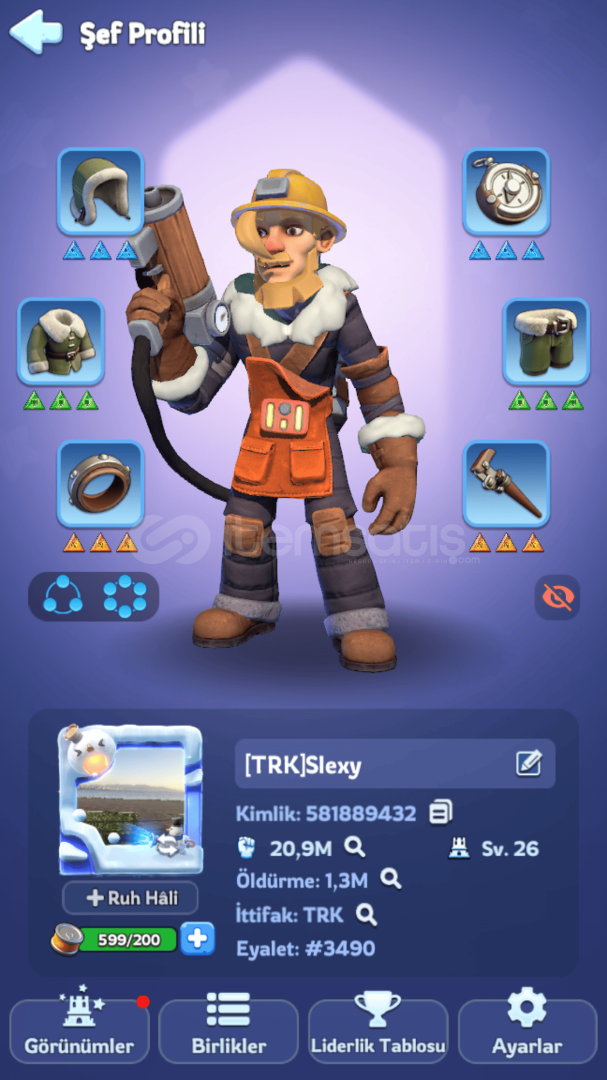Screen dimensions: 607x1080
Task: Tap the six-dot ring icon
Action: pyautogui.click(x=125, y=597)
